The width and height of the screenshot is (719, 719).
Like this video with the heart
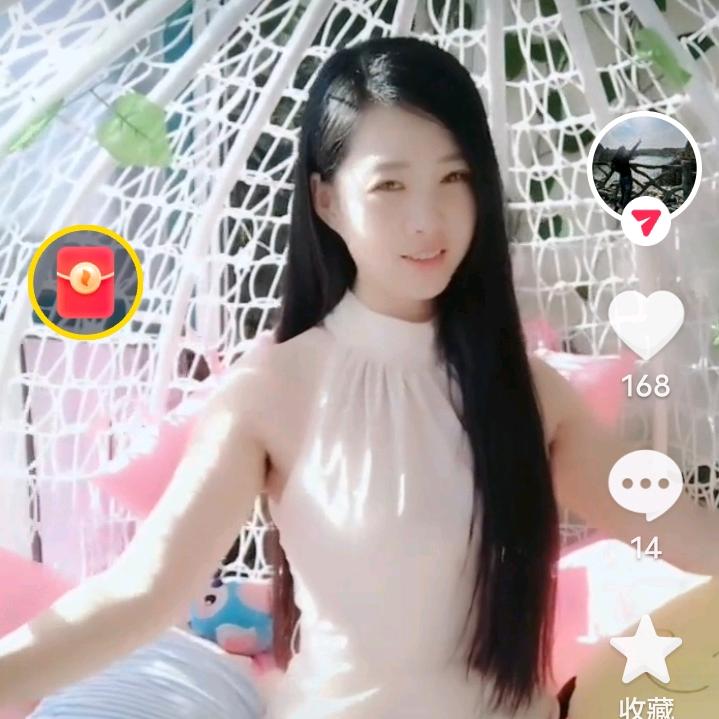click(x=646, y=325)
